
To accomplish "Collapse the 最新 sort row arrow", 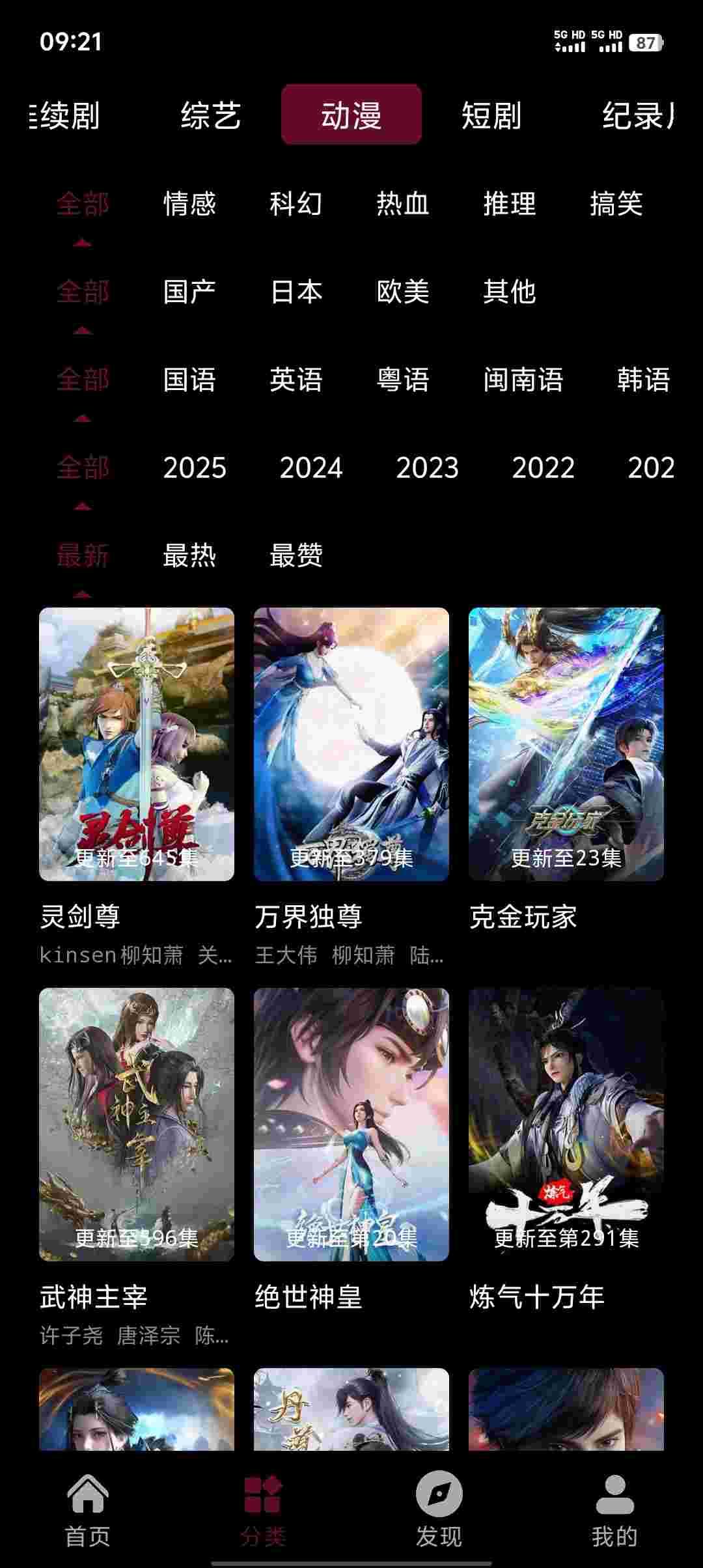I will [x=82, y=594].
